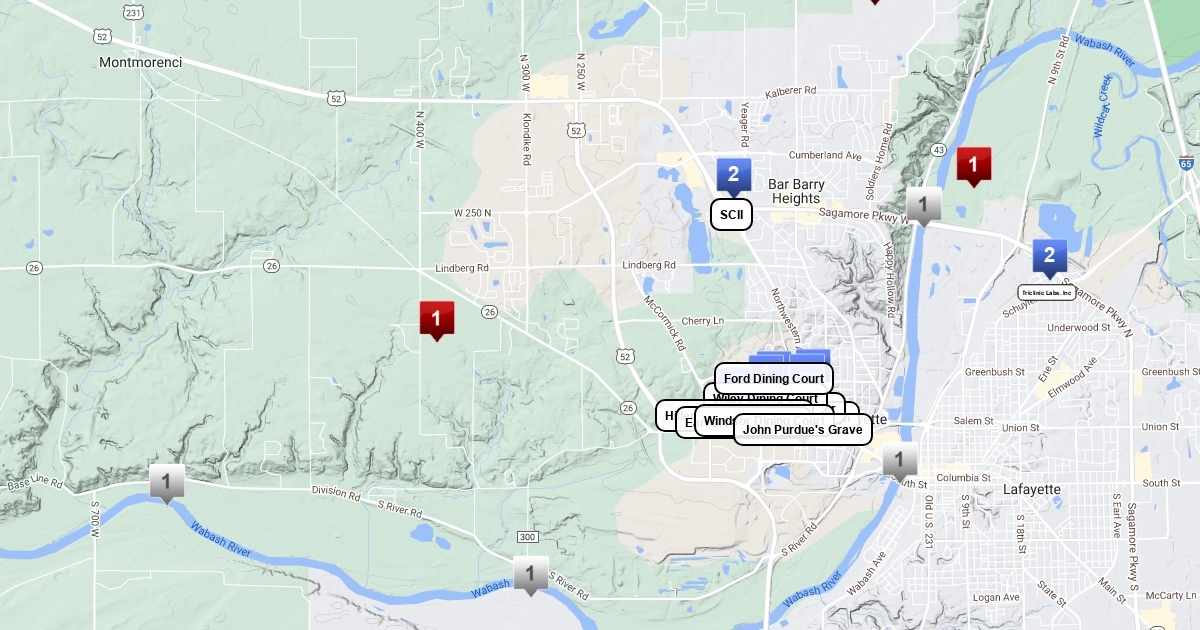Tap the blue 2 marker above SCII
The width and height of the screenshot is (1200, 630).
(x=733, y=175)
